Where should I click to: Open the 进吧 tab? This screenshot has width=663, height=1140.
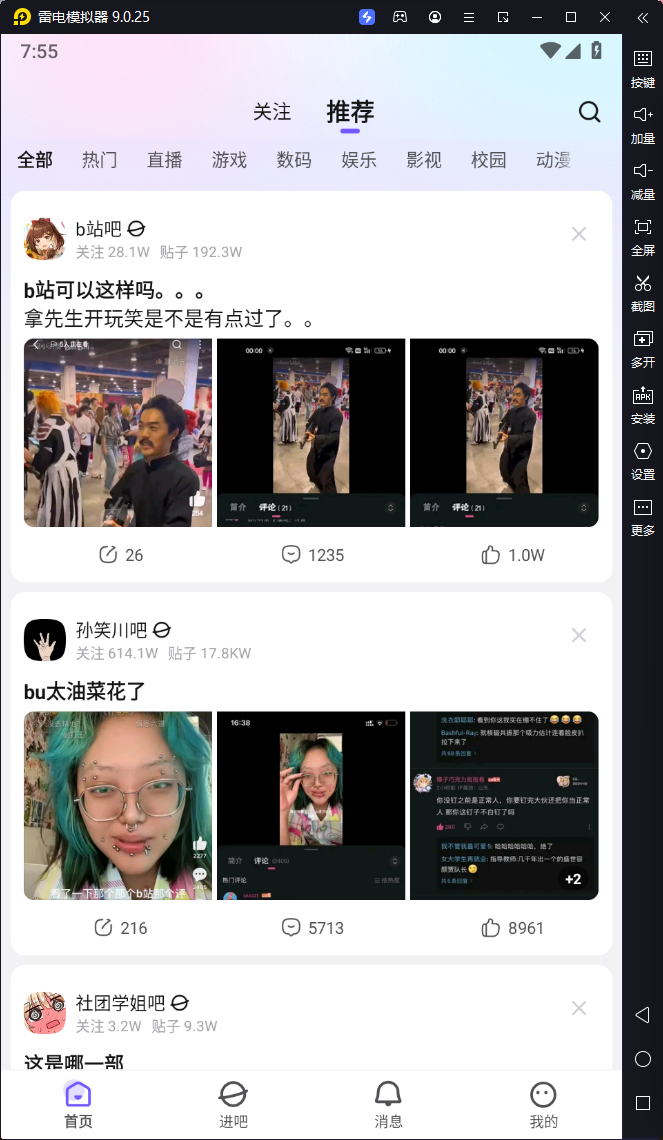pos(233,1103)
